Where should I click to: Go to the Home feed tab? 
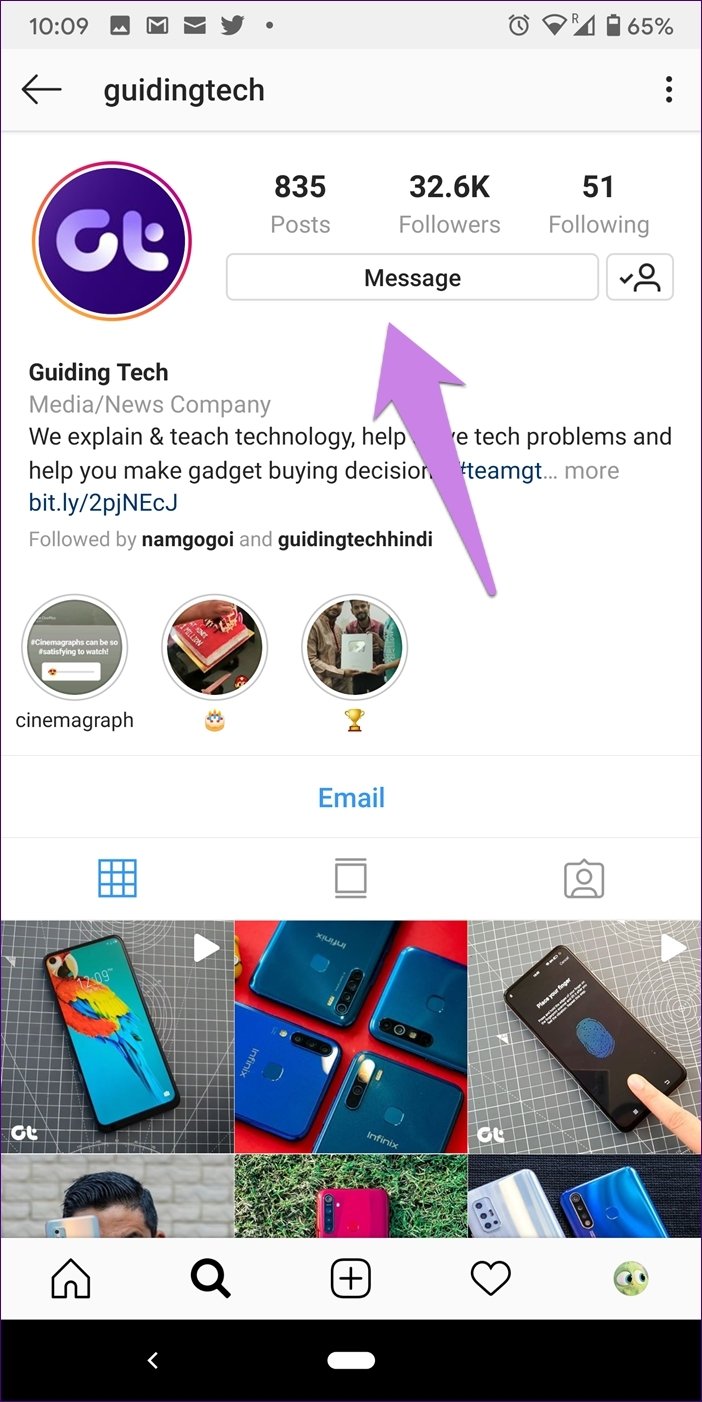click(x=70, y=1278)
